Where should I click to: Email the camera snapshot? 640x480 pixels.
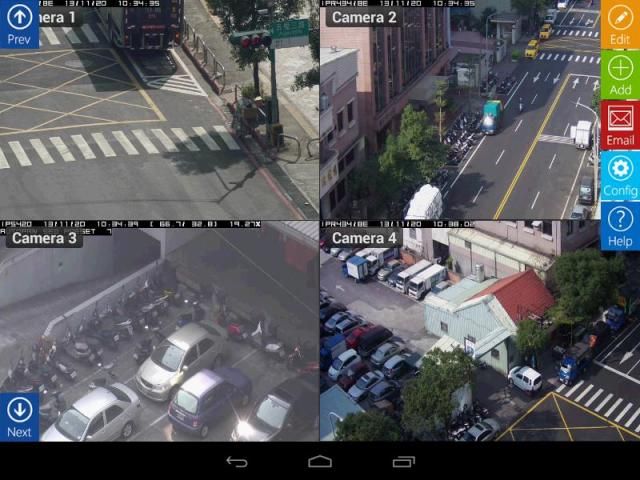tap(620, 125)
